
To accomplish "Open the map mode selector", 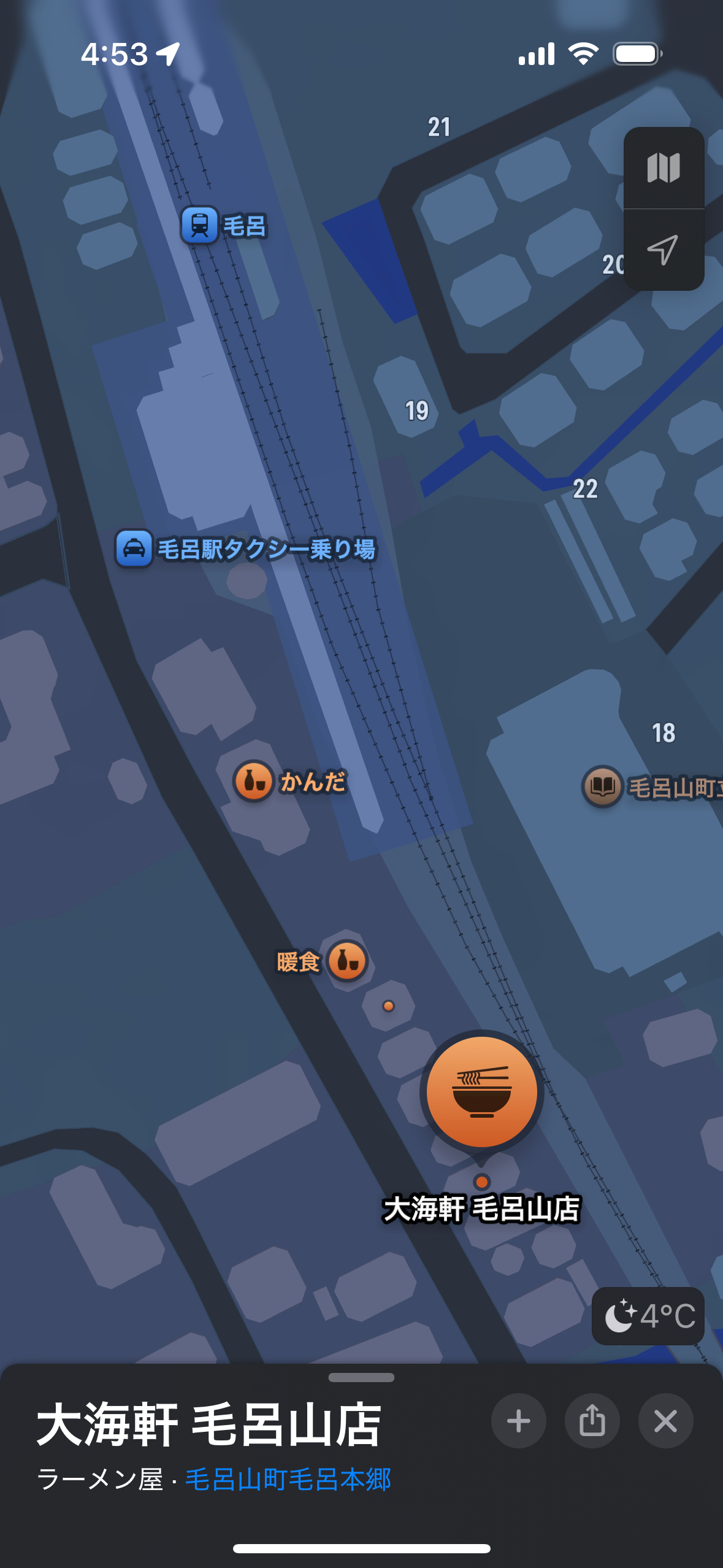I will [x=664, y=168].
